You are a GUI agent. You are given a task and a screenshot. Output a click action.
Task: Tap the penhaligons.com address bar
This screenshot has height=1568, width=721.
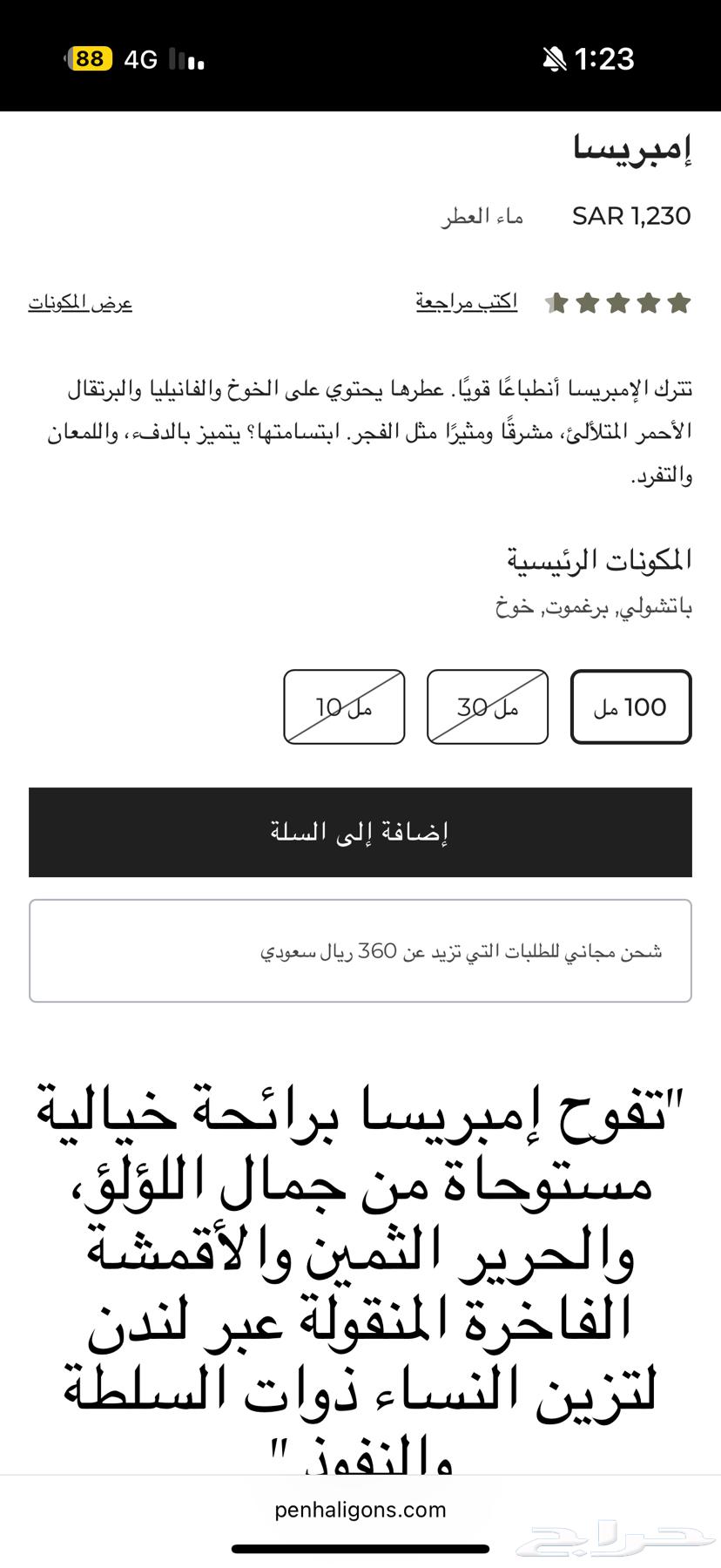[360, 1510]
